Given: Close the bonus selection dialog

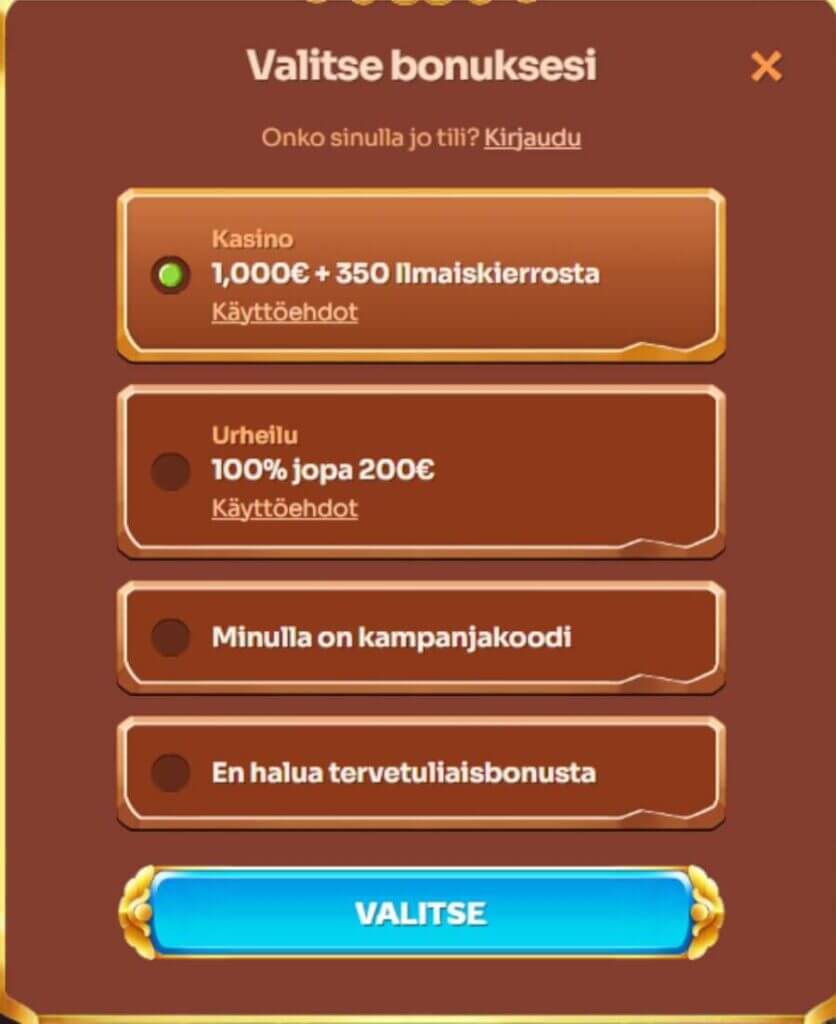Looking at the screenshot, I should pyautogui.click(x=766, y=66).
